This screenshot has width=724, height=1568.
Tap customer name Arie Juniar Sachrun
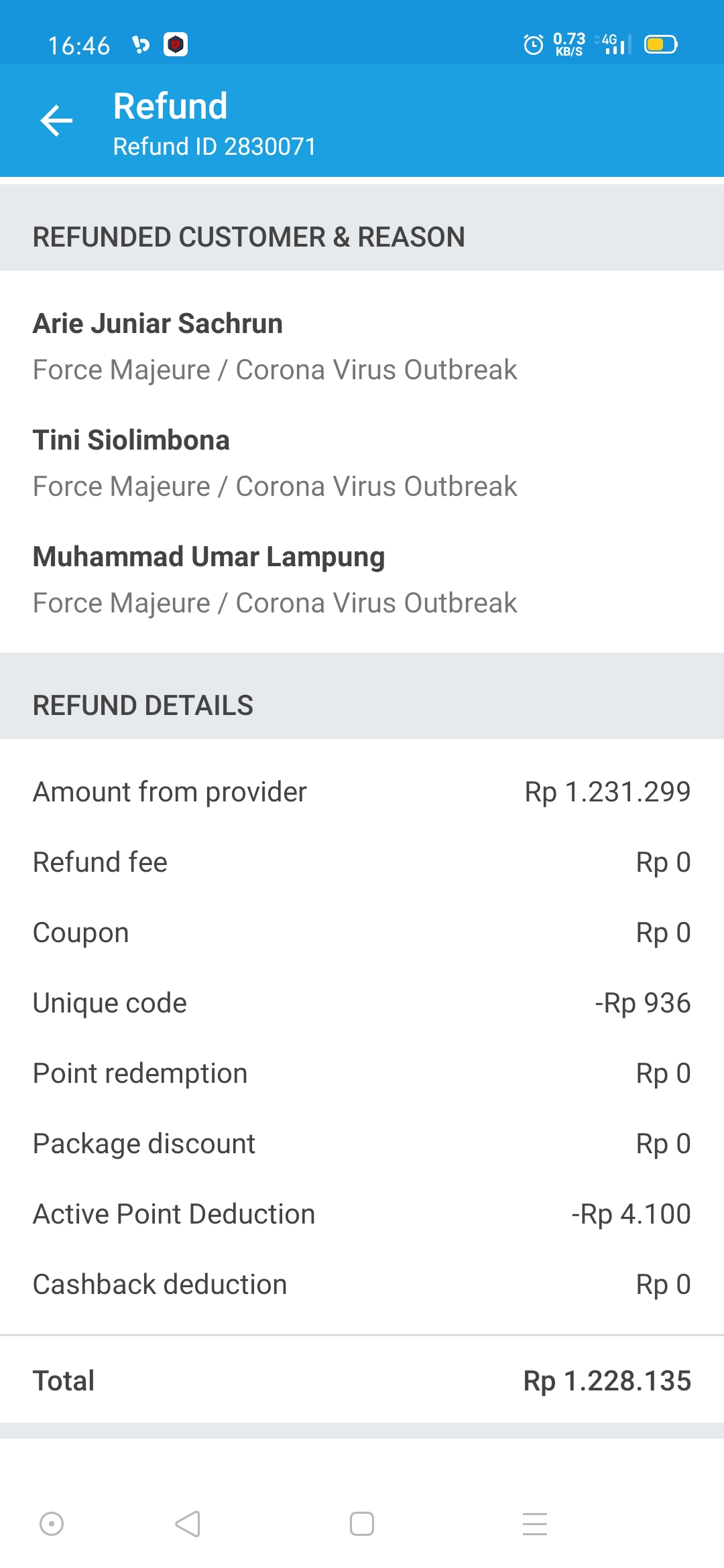pos(158,323)
